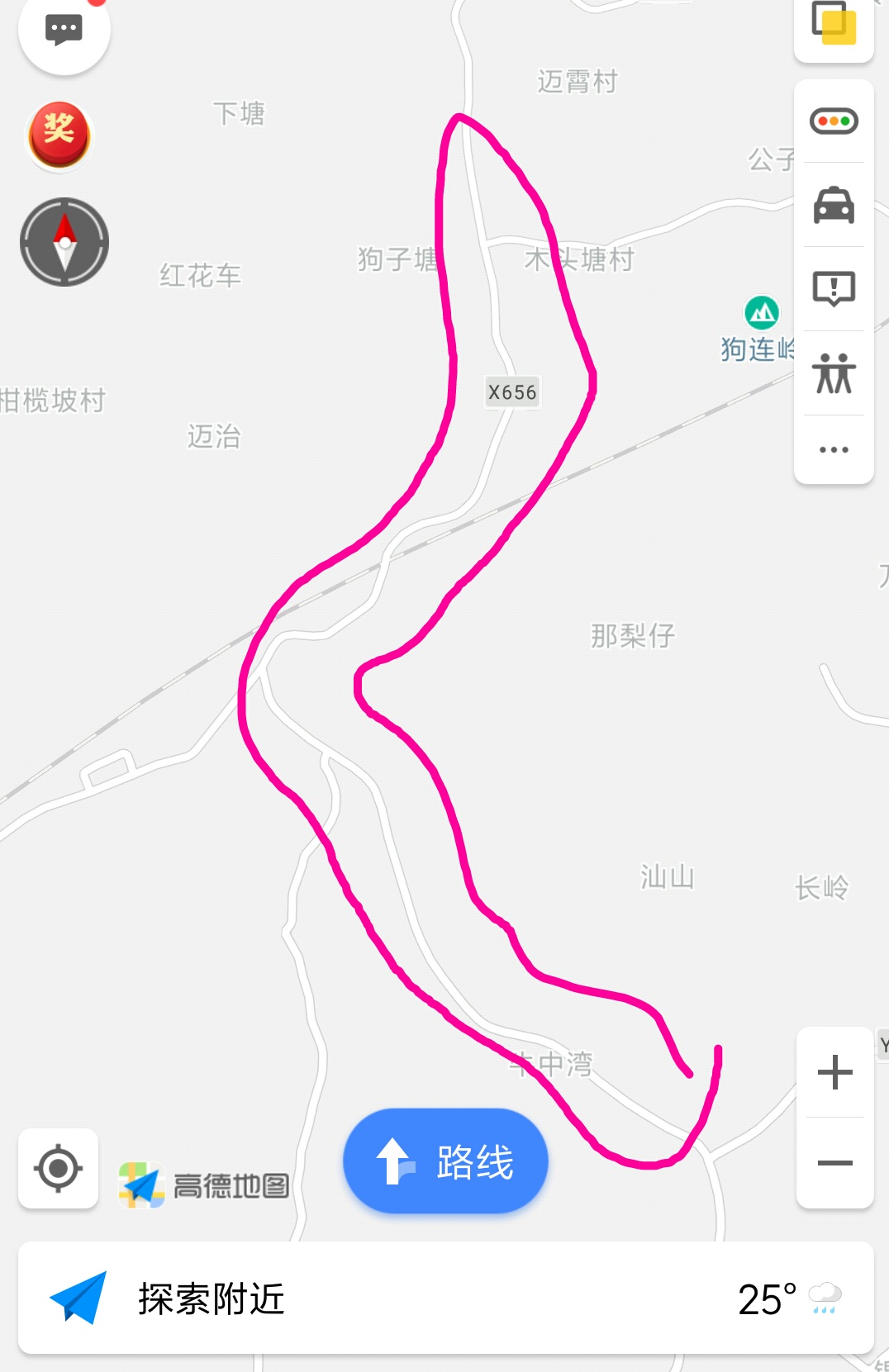This screenshot has width=889, height=1372.
Task: Center map on my current location
Action: pos(58,1168)
